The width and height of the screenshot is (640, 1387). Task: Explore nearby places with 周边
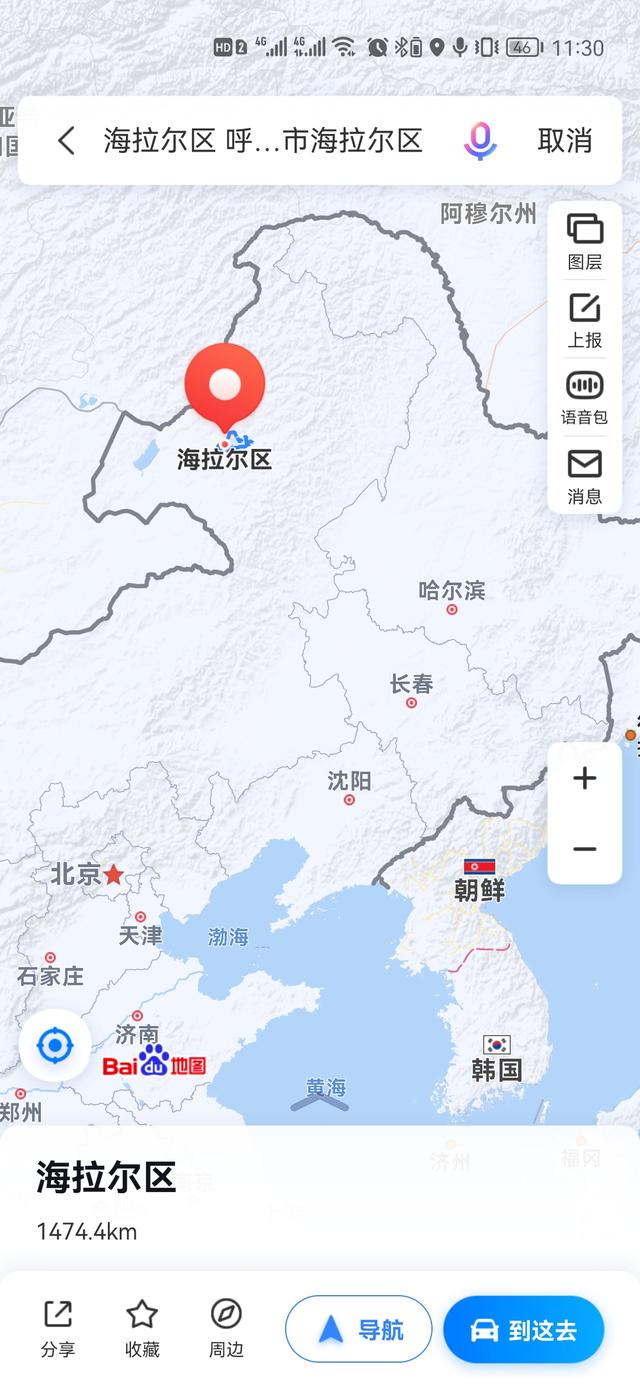(226, 1329)
